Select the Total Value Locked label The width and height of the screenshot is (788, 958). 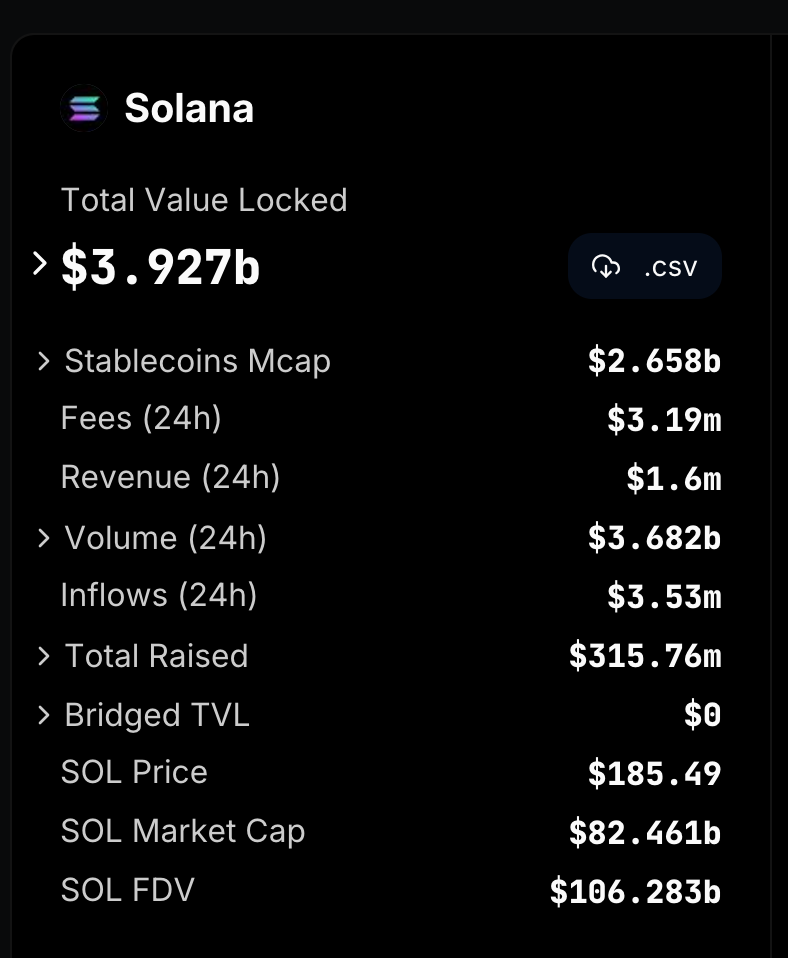pos(203,200)
